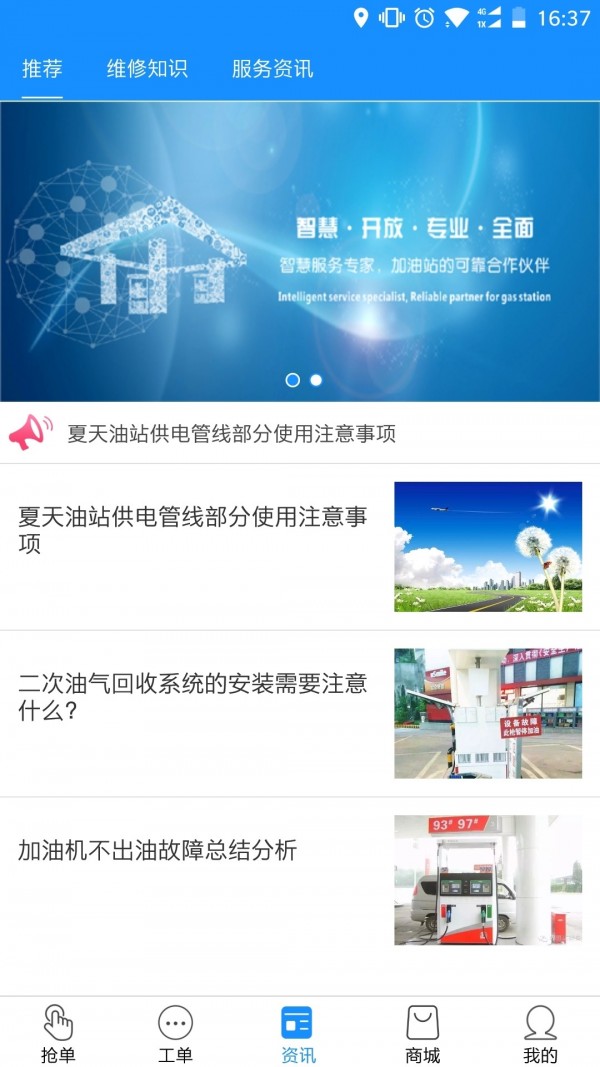This screenshot has height=1067, width=600.
Task: Open the announcement next to the megaphone
Action: [231, 434]
